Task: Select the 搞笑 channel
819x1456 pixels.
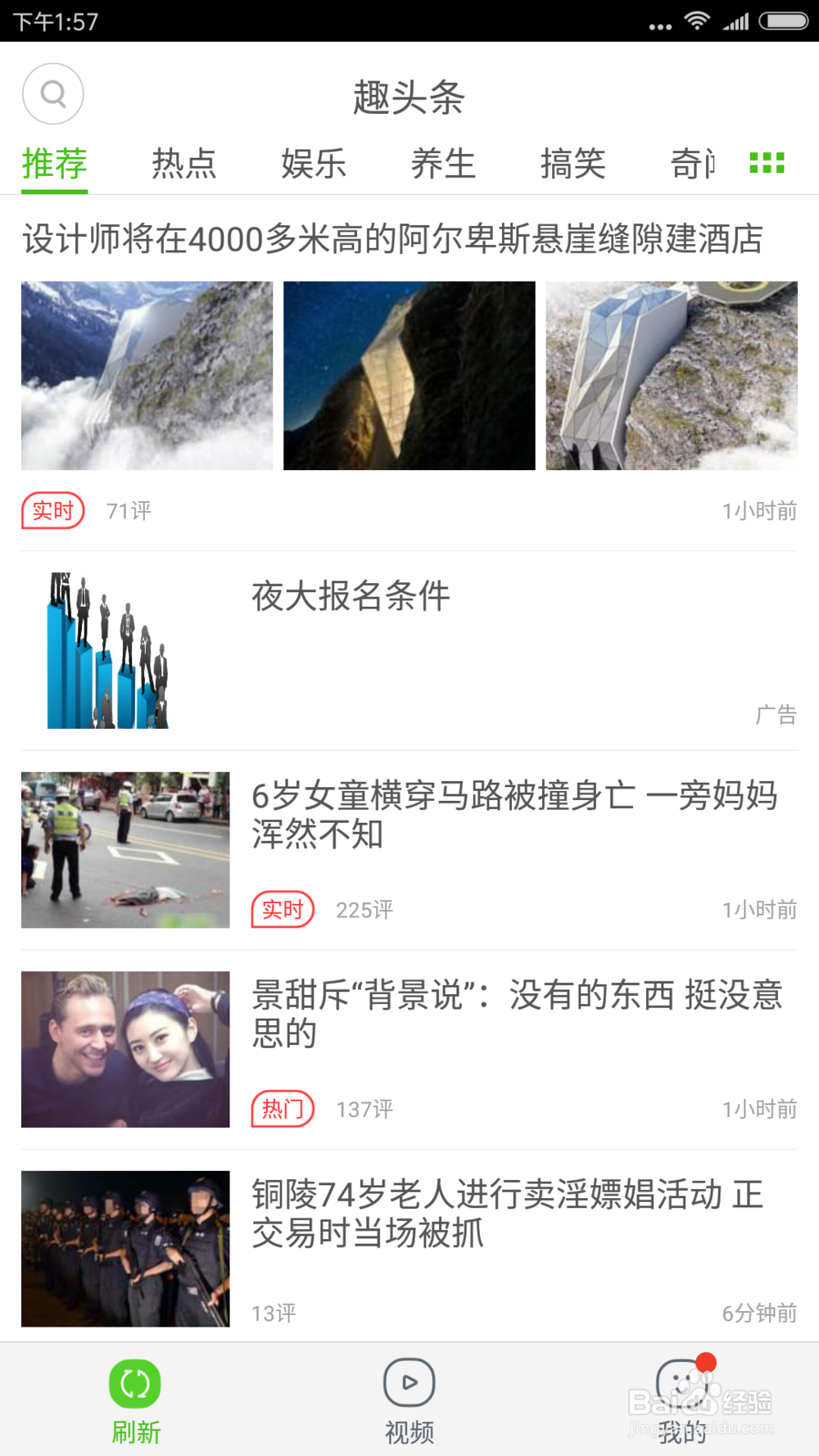Action: click(x=574, y=163)
